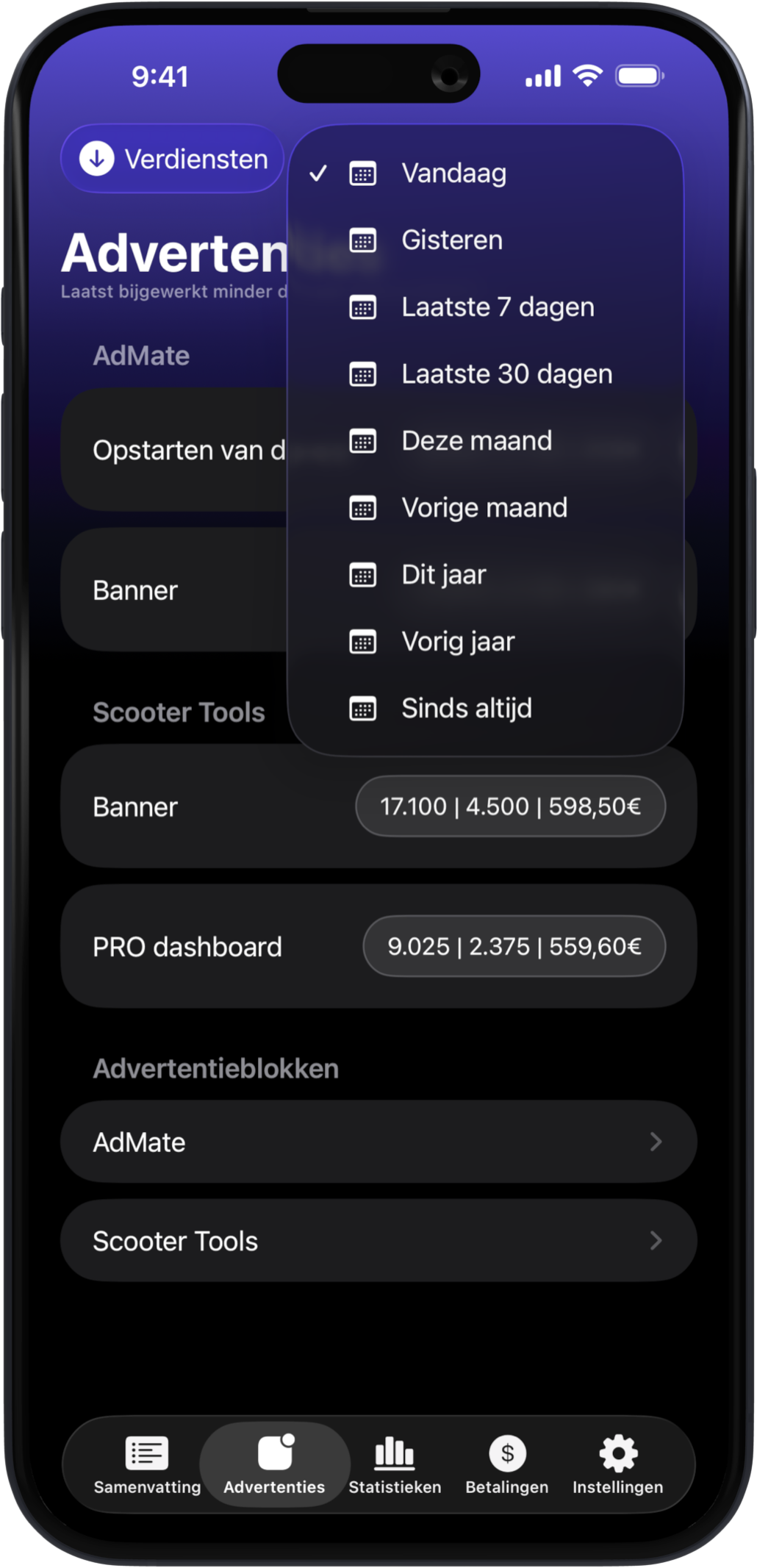Image resolution: width=757 pixels, height=1568 pixels.
Task: Choose Vorig jaar range
Action: (x=458, y=642)
